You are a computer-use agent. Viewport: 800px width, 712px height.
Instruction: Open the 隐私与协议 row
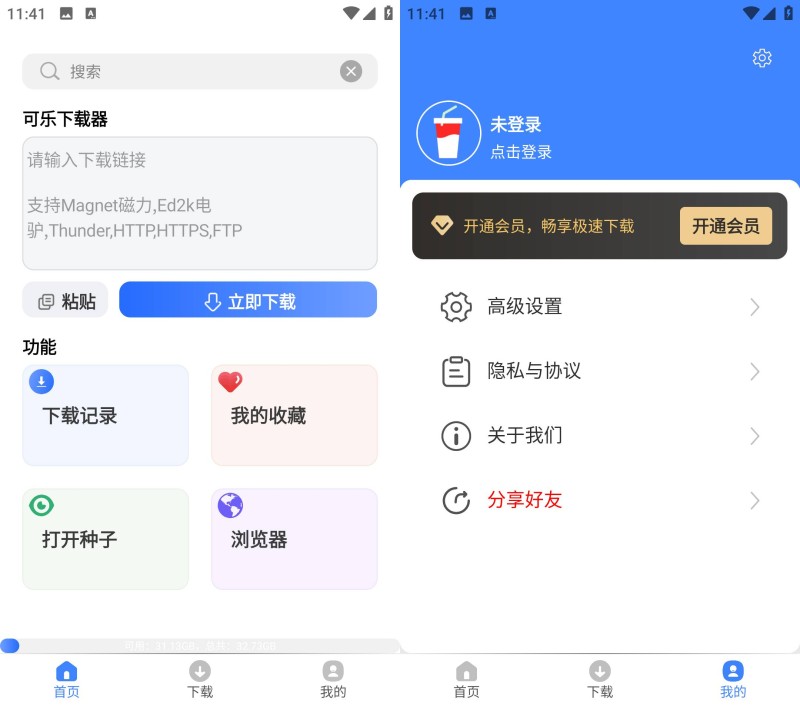tap(600, 371)
